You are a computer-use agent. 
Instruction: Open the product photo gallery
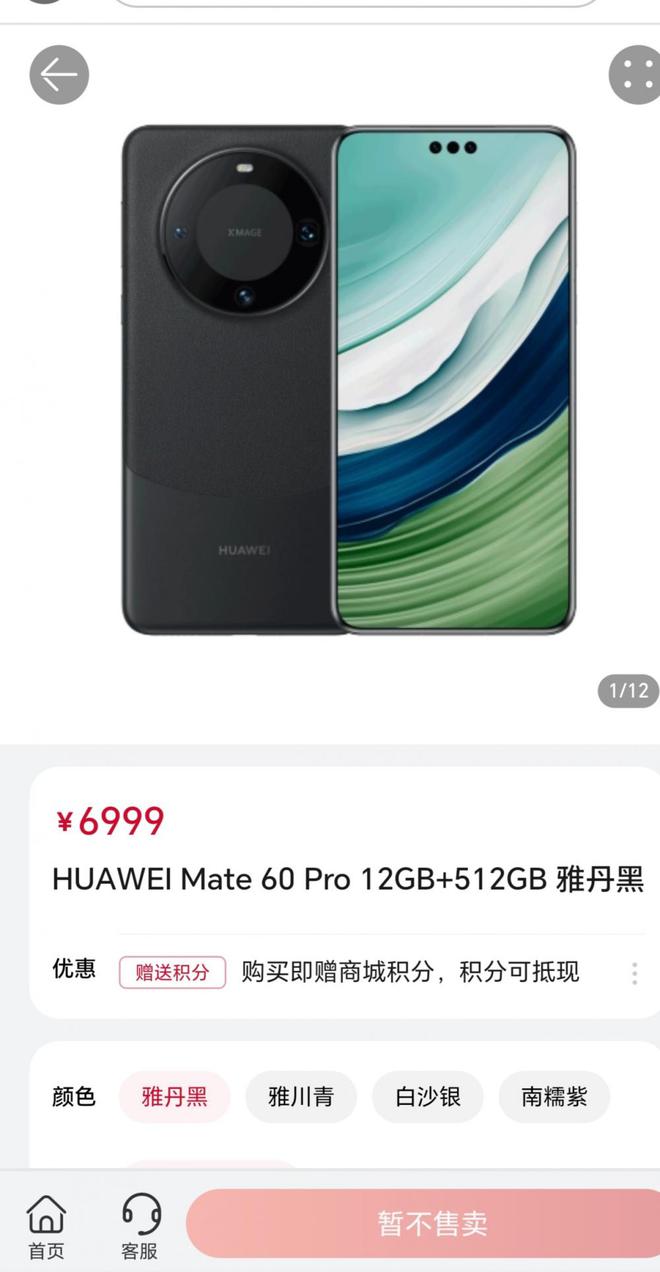349,380
